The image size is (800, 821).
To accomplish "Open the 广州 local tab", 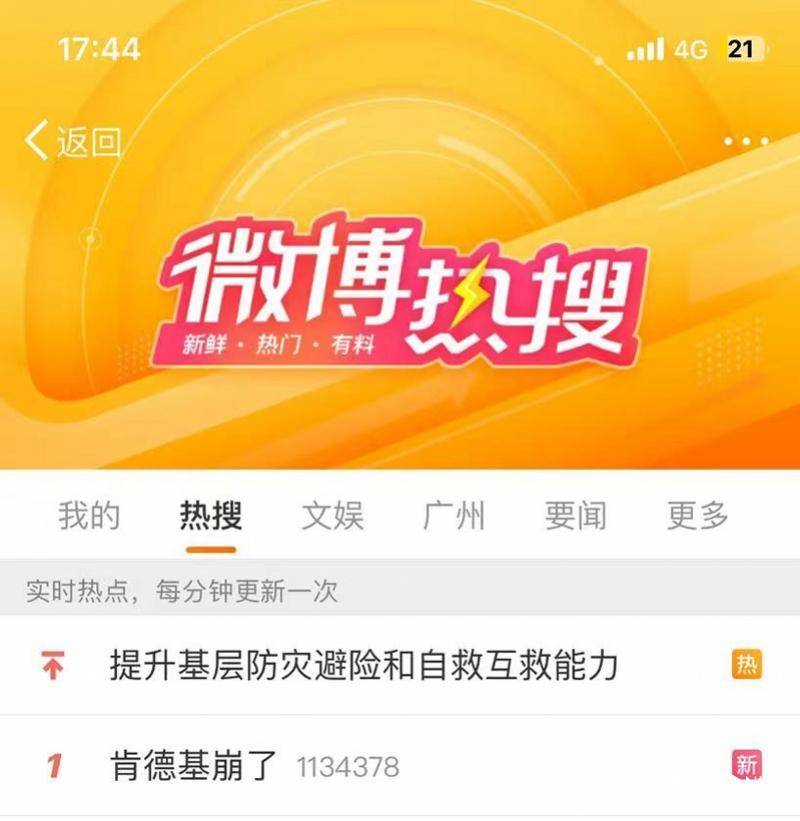I will [454, 516].
